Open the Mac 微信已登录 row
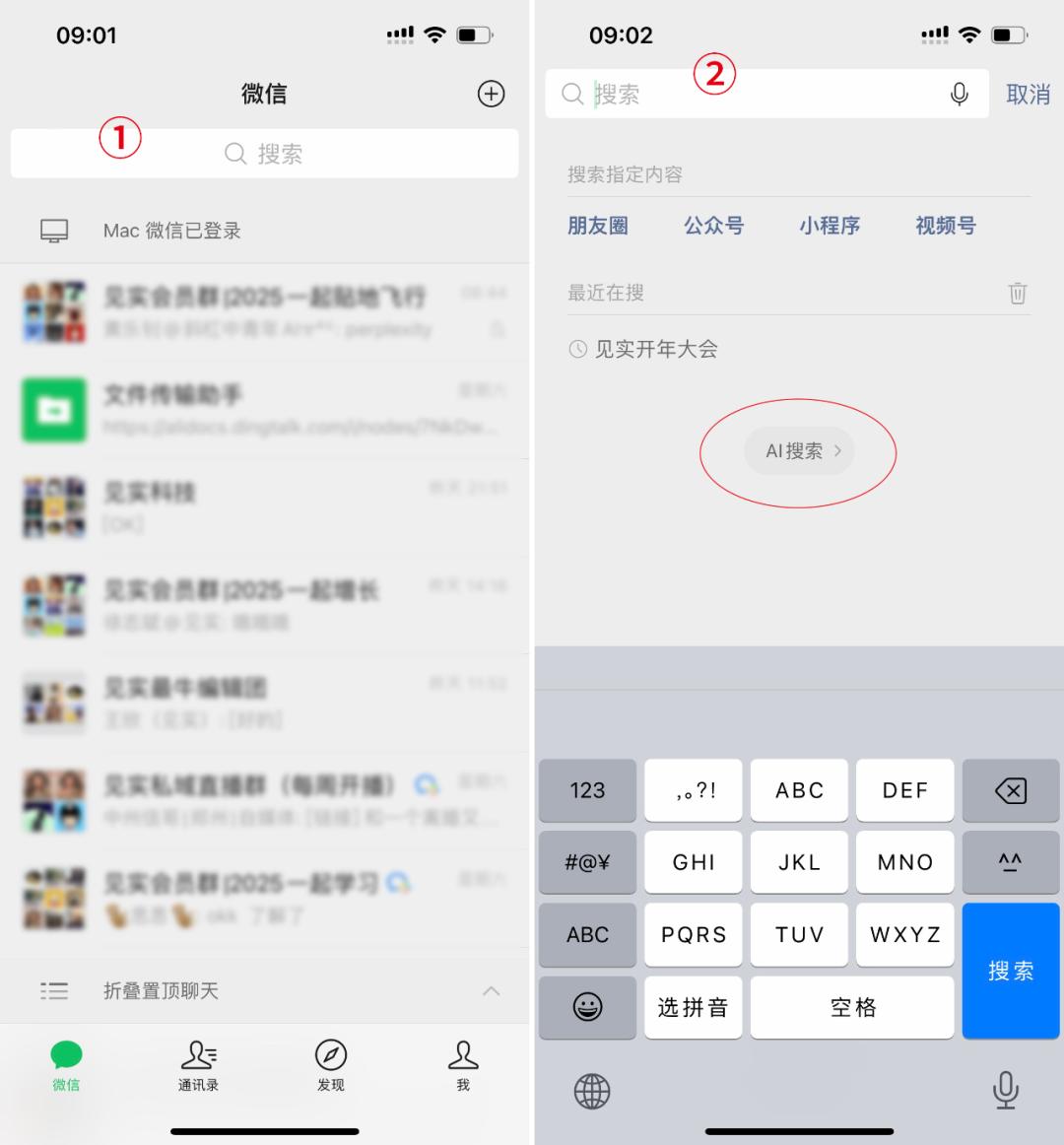The image size is (1064, 1145). click(x=264, y=231)
